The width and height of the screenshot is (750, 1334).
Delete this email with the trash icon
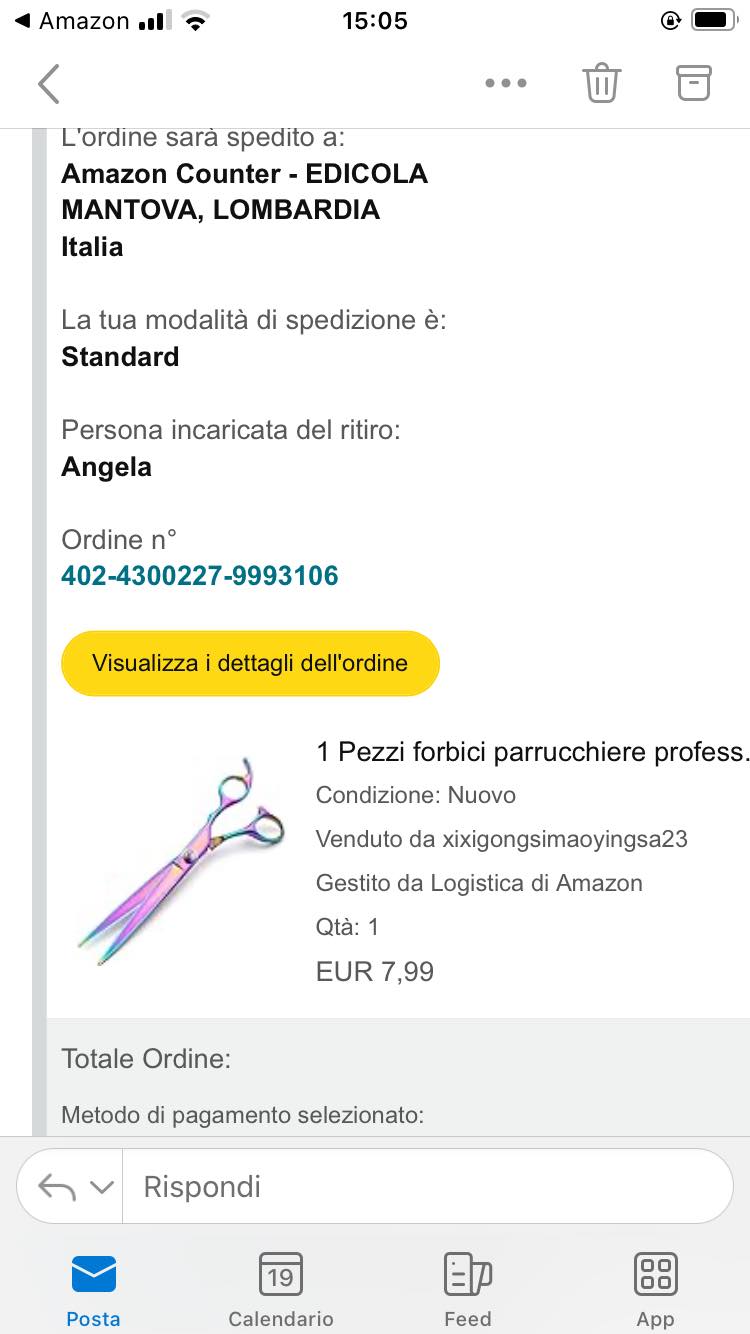click(602, 84)
